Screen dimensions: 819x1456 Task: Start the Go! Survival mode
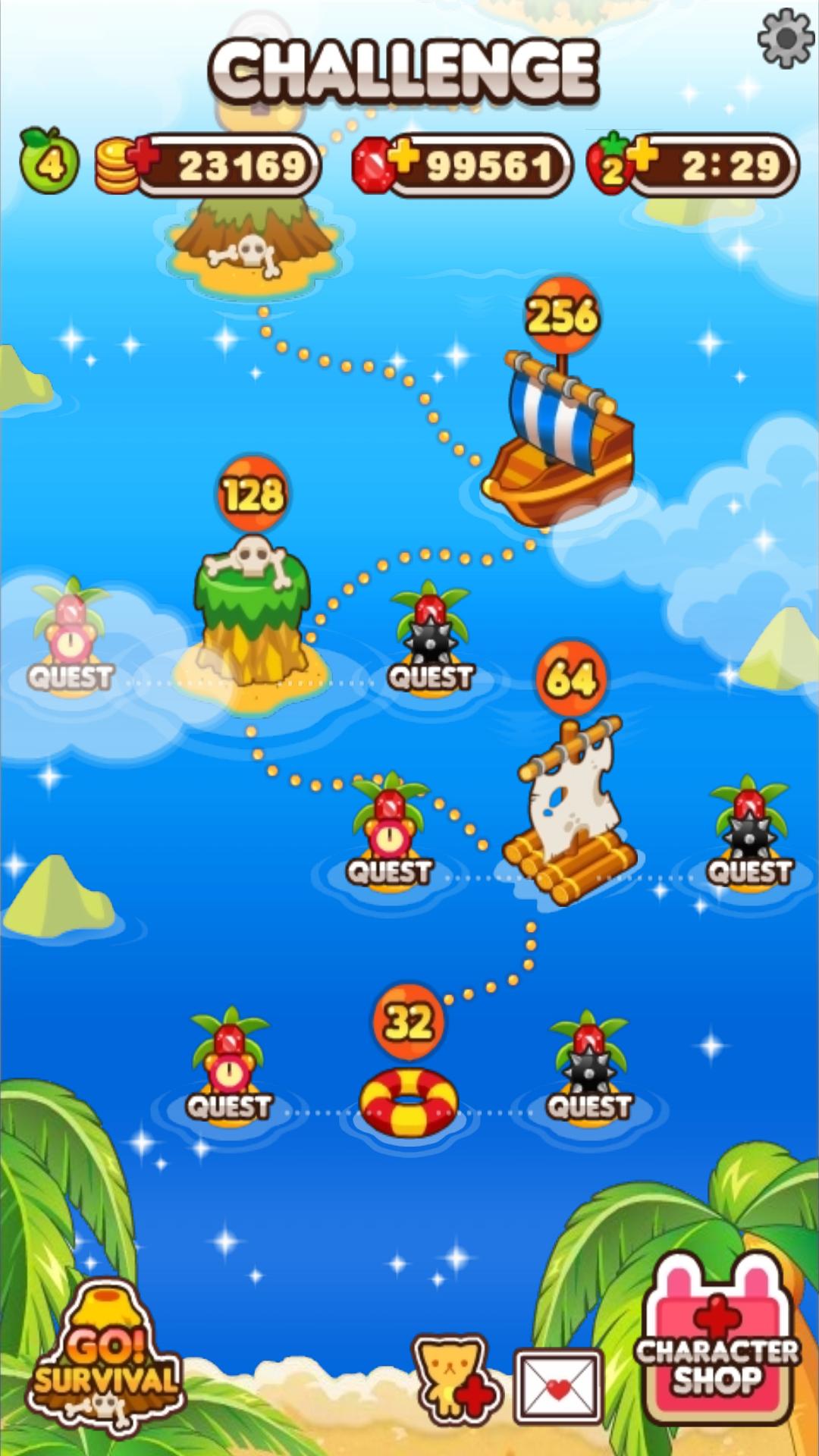(x=105, y=1356)
